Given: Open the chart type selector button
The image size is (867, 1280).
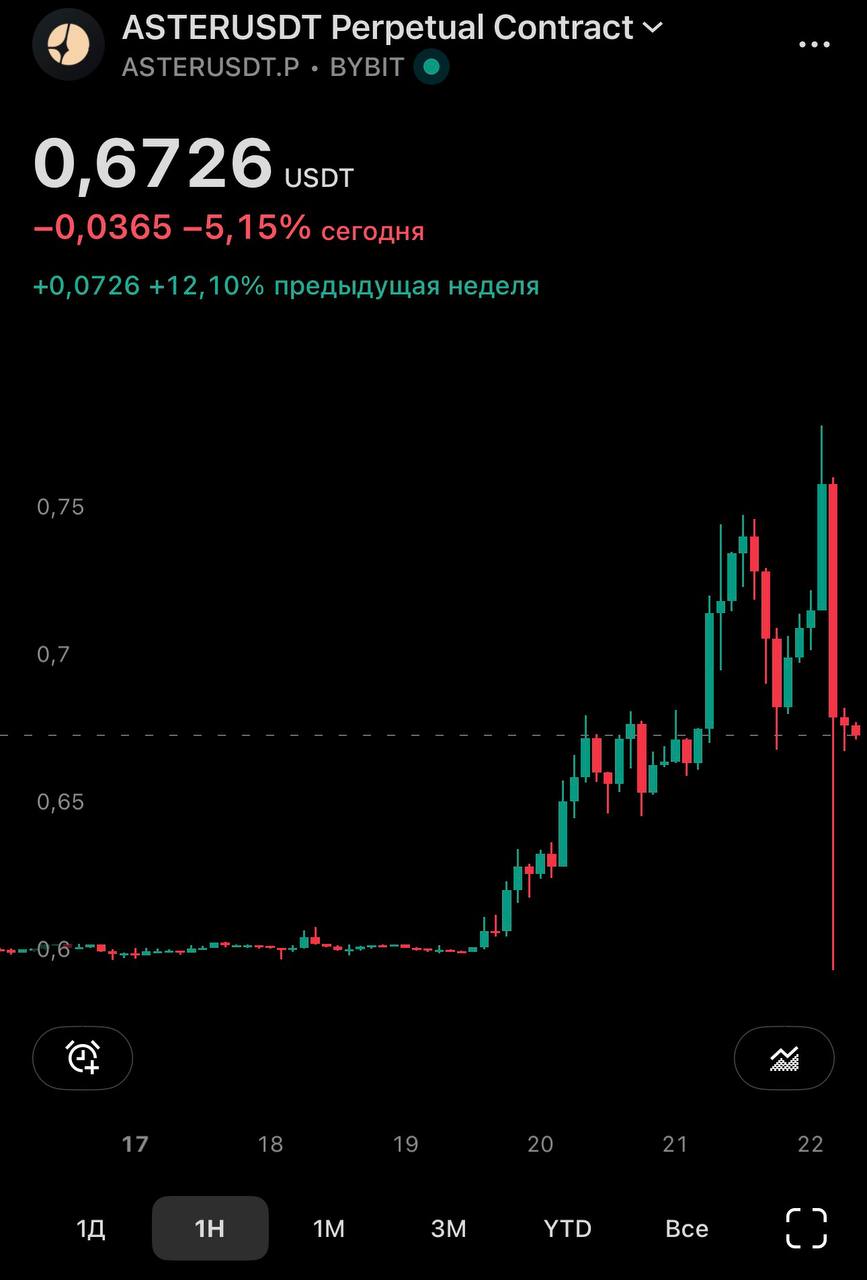Looking at the screenshot, I should click(x=784, y=1057).
